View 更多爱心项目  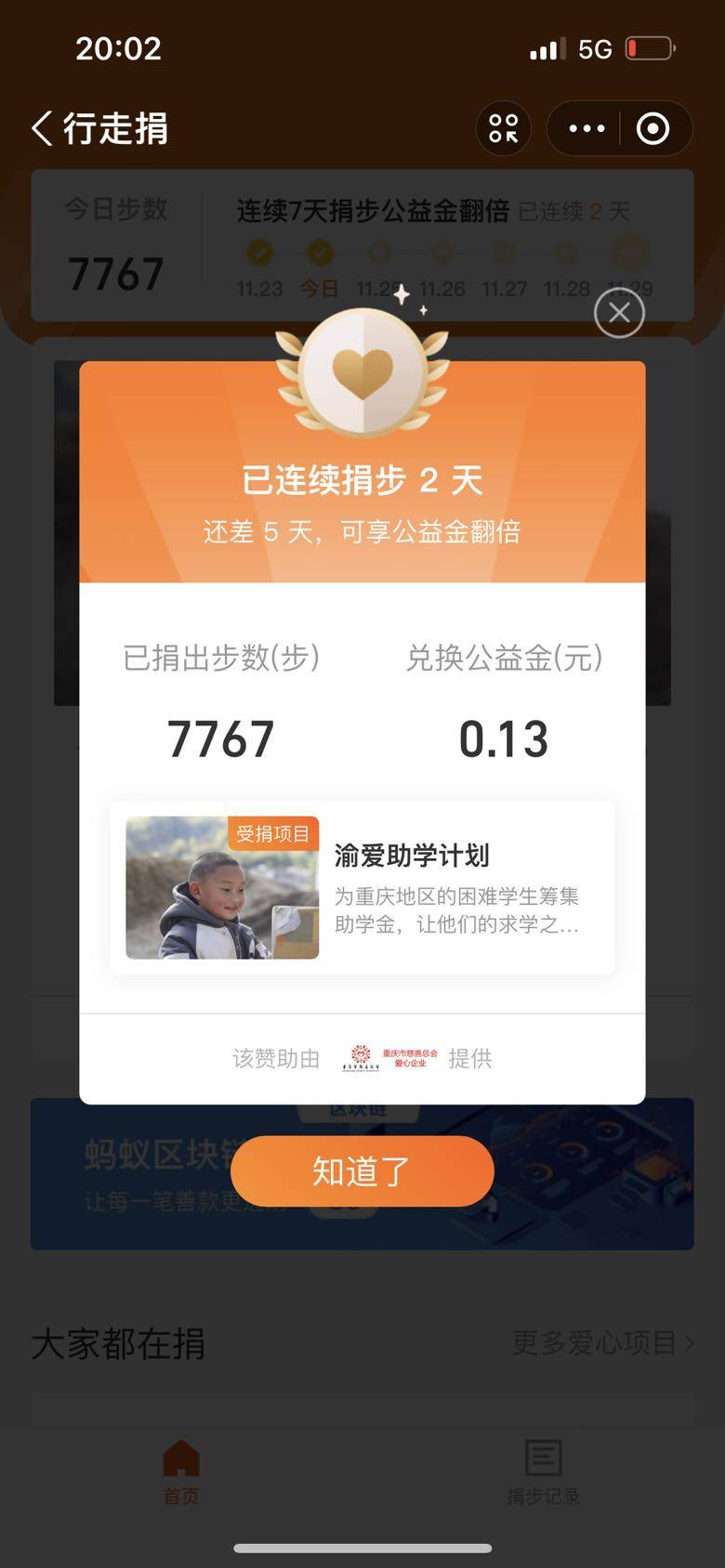pyautogui.click(x=601, y=1342)
